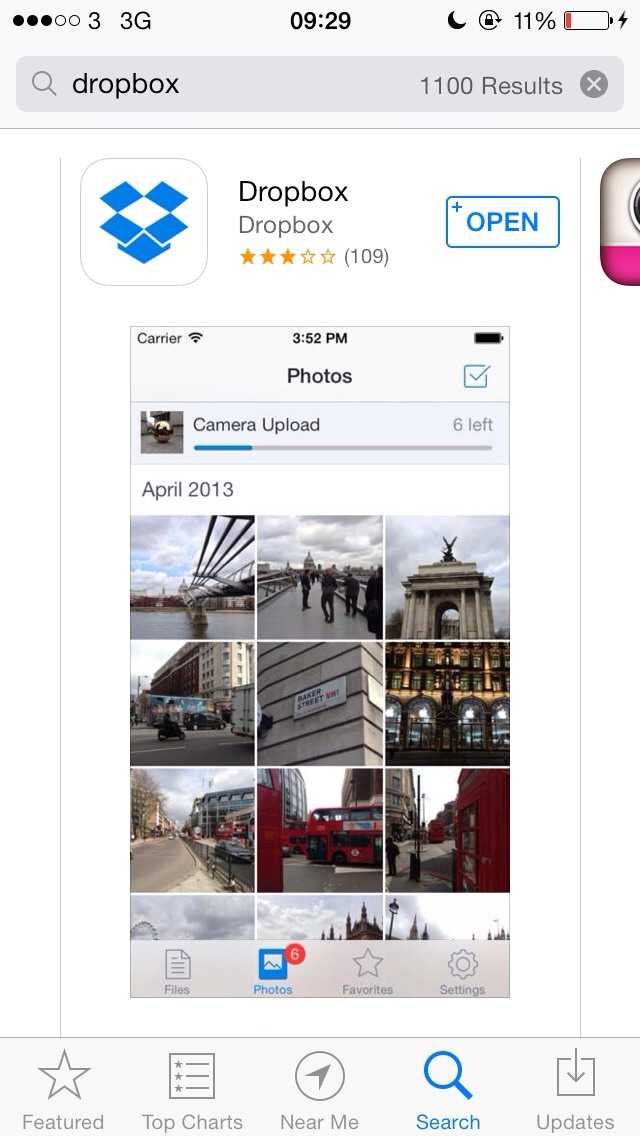Select the Search tab
This screenshot has height=1136, width=640.
coord(448,1090)
